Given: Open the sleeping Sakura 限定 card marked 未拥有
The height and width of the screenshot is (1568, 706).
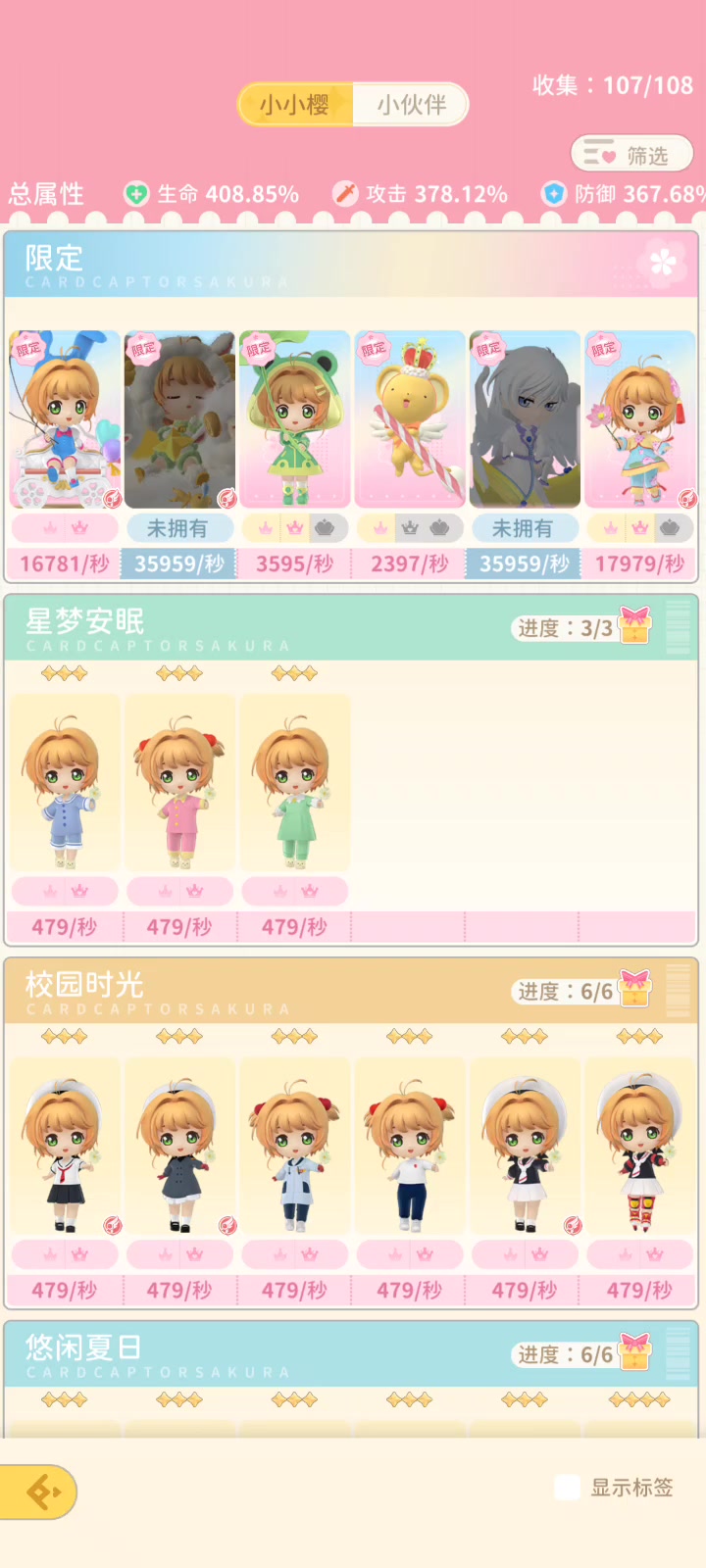Looking at the screenshot, I should click(x=179, y=419).
